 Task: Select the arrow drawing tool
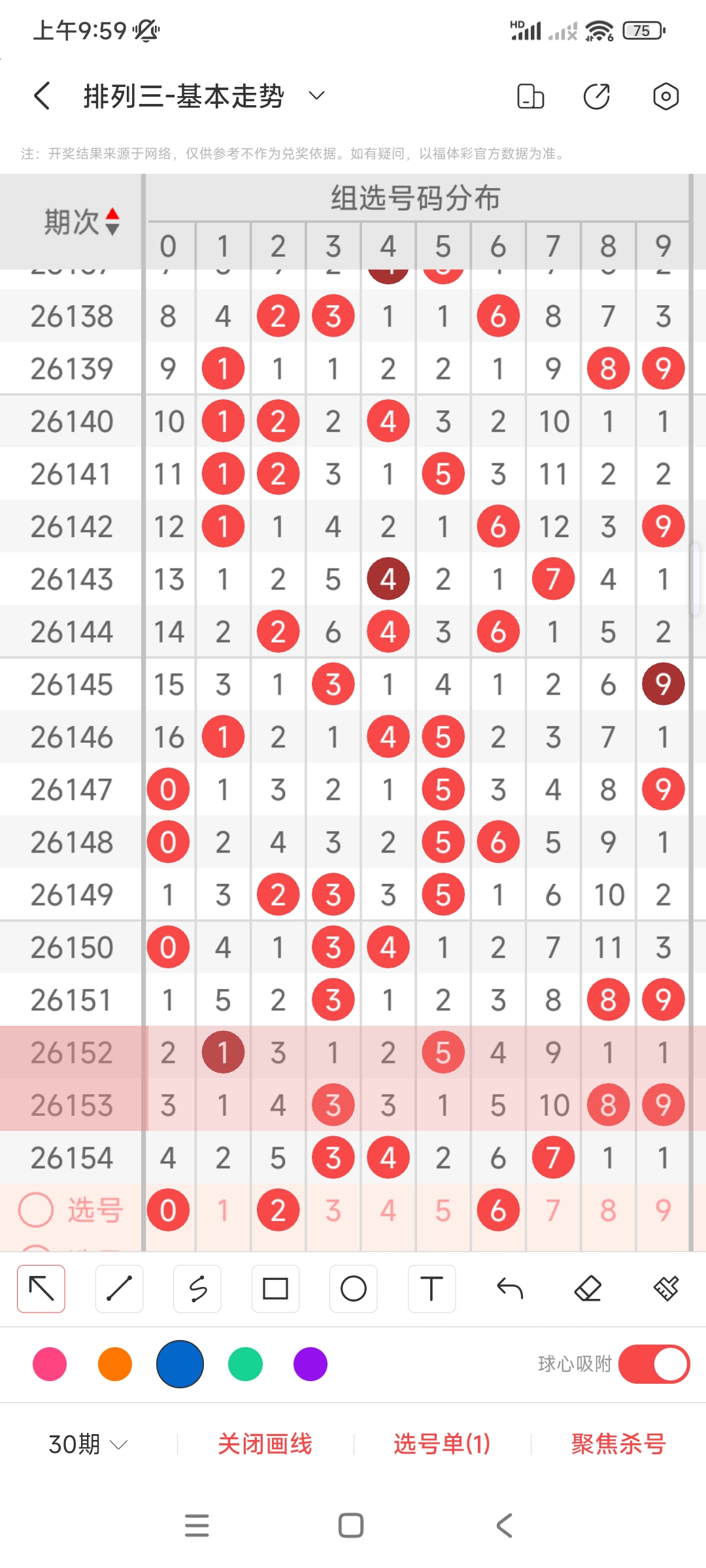pos(41,1289)
